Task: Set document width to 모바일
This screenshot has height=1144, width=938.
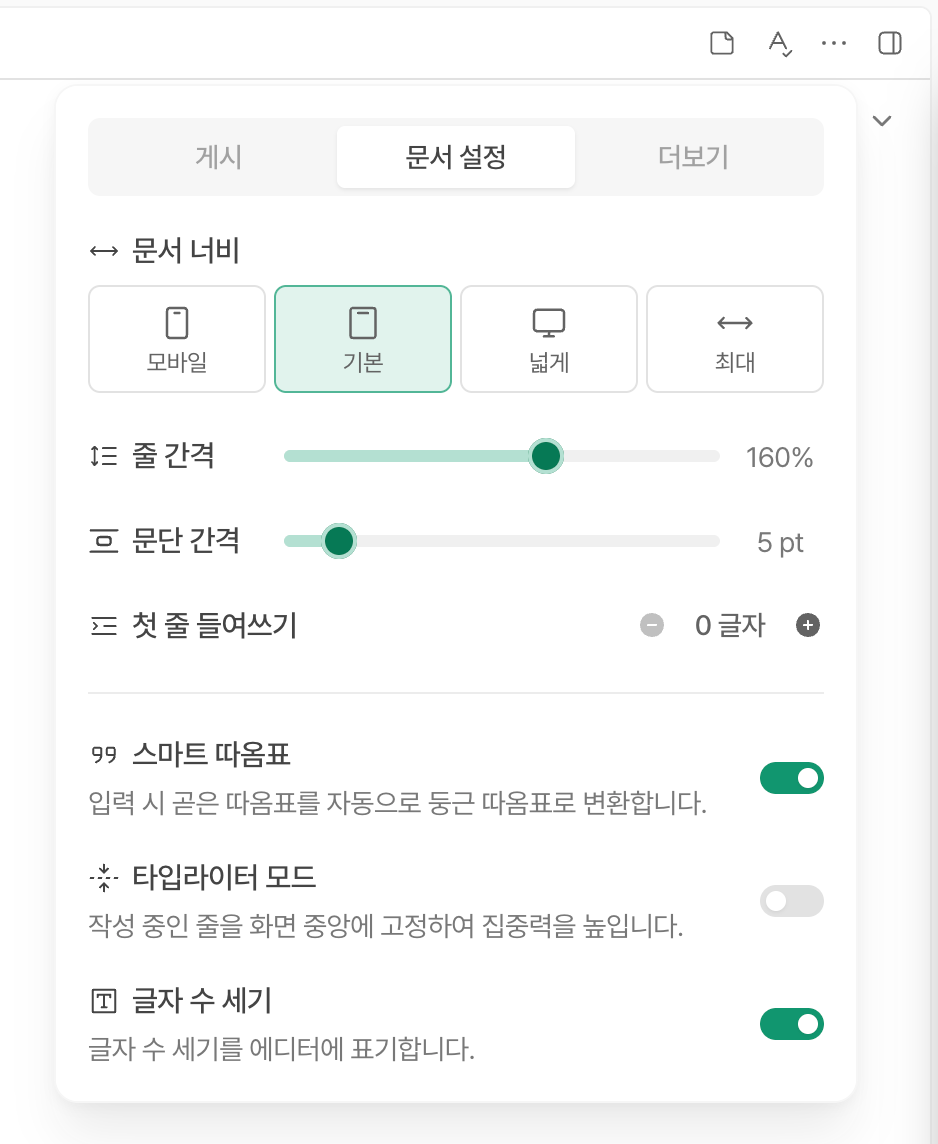Action: pos(177,339)
